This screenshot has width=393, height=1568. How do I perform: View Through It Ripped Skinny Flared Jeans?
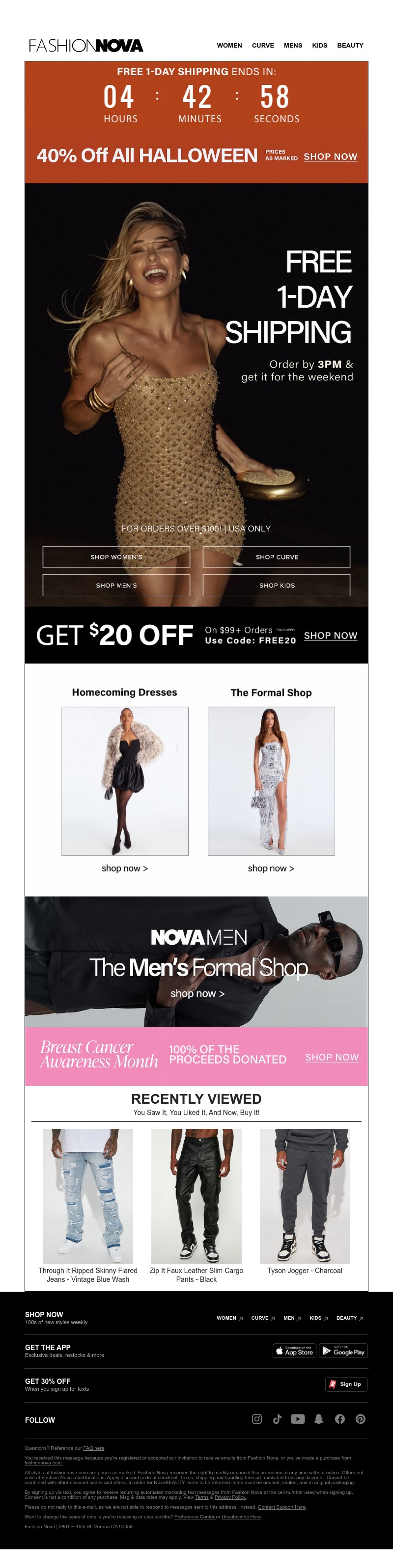(x=88, y=1196)
